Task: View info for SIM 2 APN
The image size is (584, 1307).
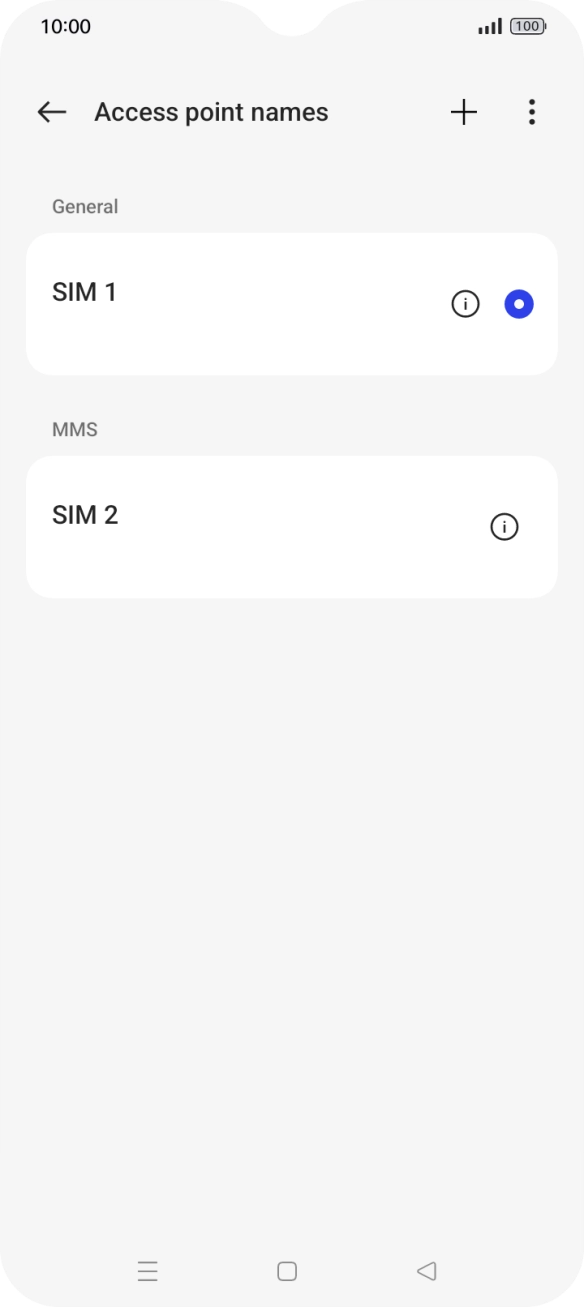Action: click(504, 527)
